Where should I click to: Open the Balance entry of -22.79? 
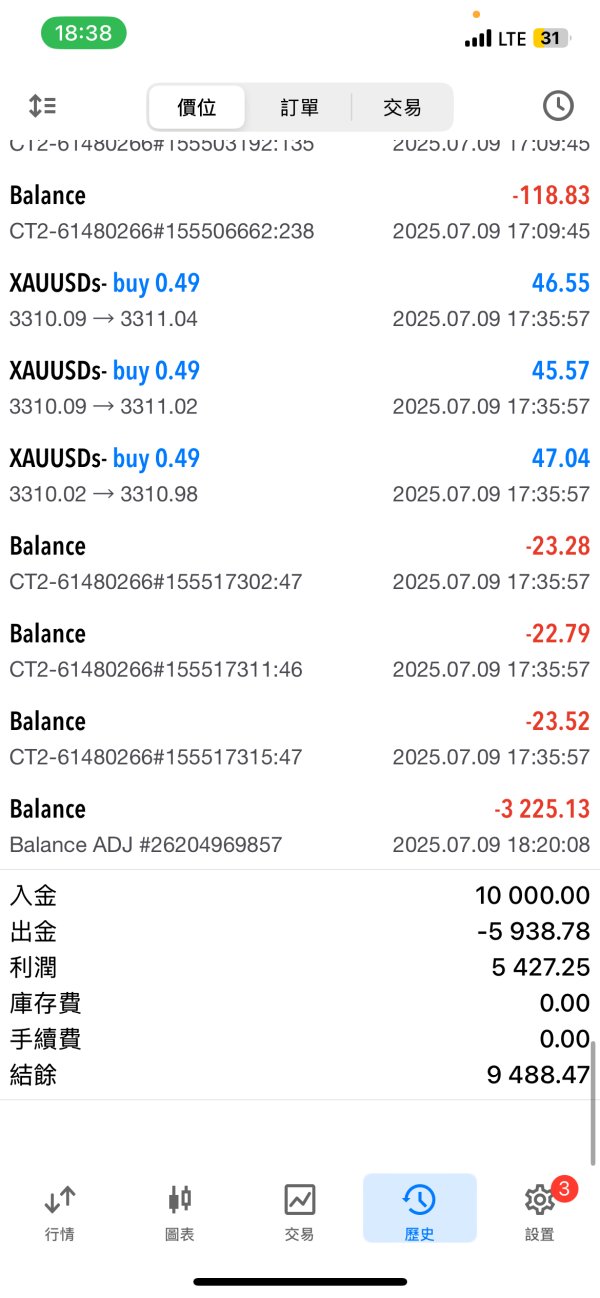click(300, 651)
